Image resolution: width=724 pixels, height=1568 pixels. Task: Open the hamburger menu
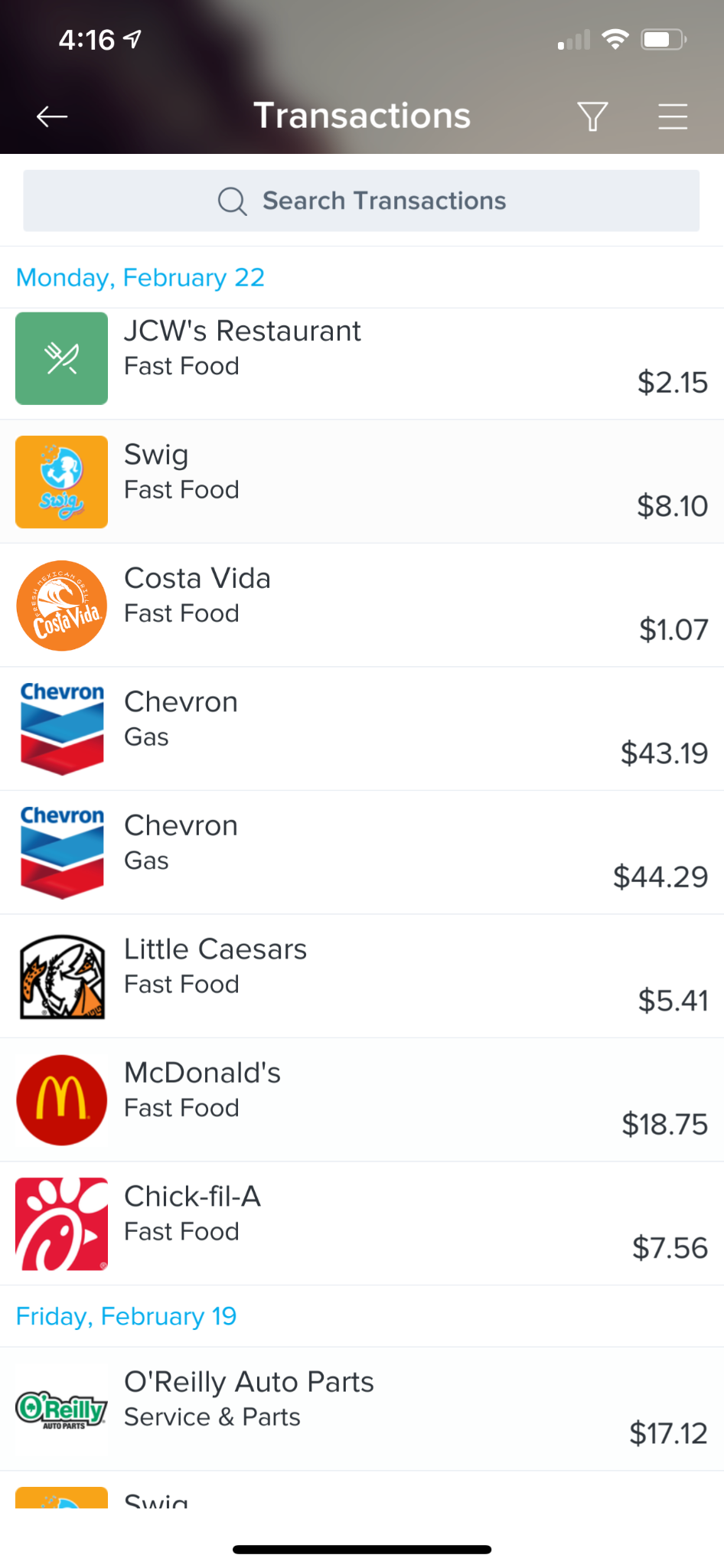click(673, 116)
